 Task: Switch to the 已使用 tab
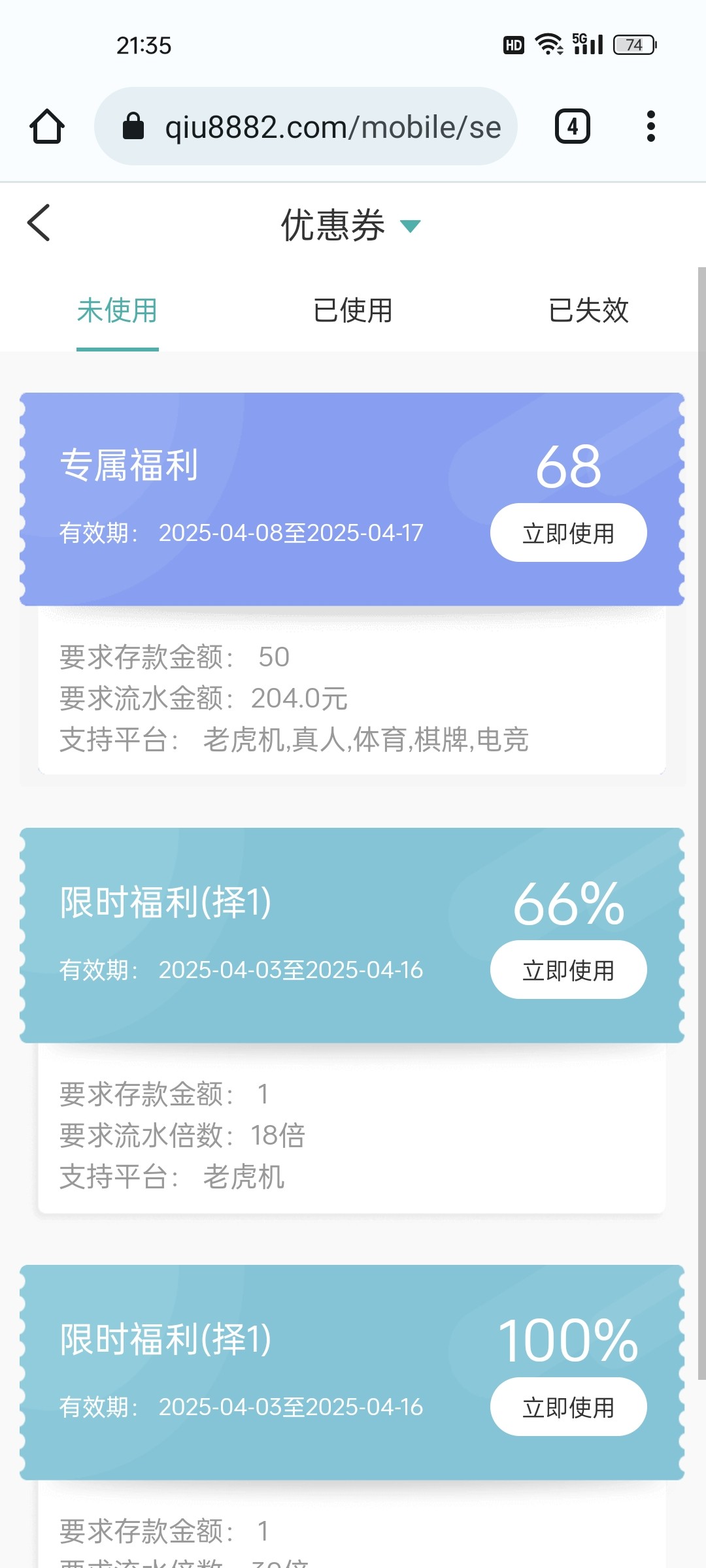tap(353, 310)
